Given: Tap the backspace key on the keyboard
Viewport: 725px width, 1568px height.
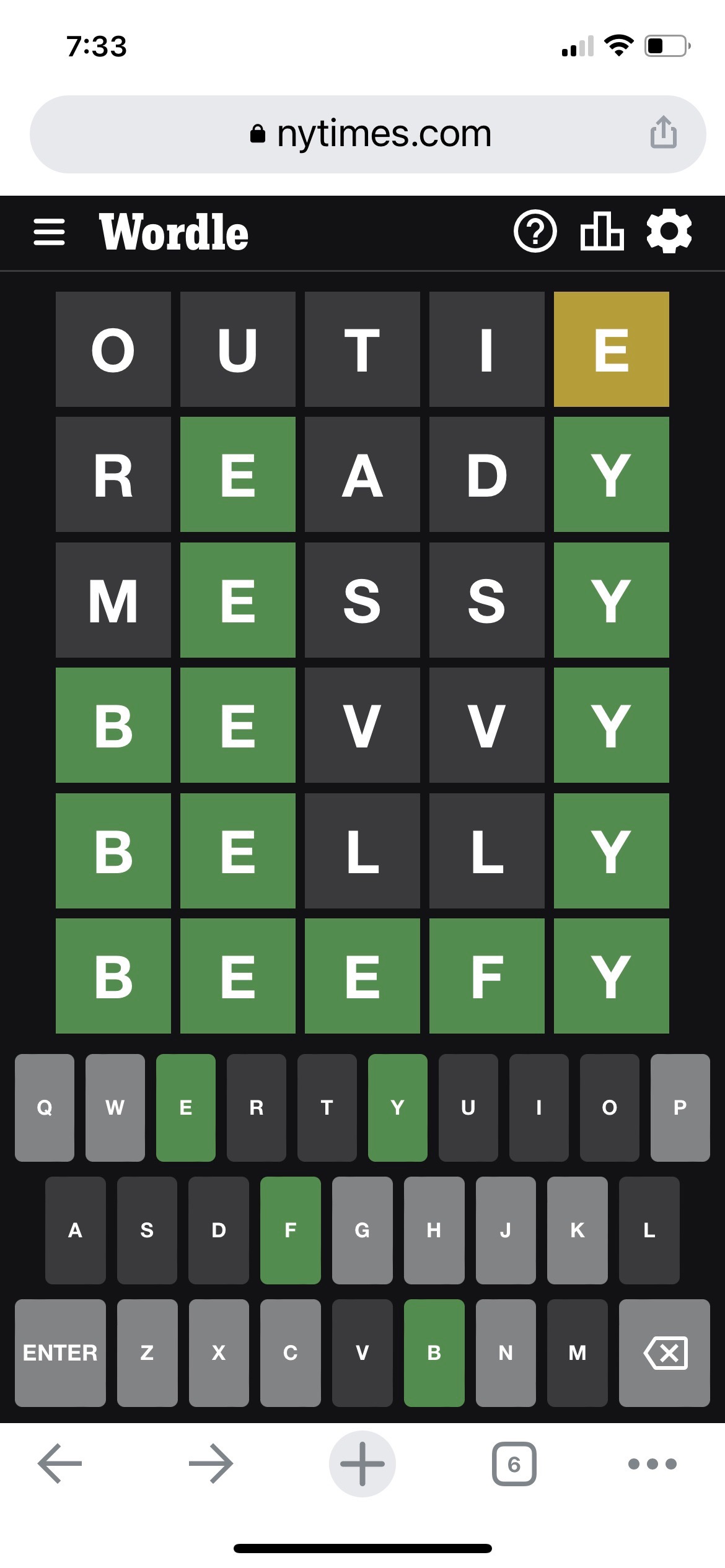Looking at the screenshot, I should (664, 1353).
